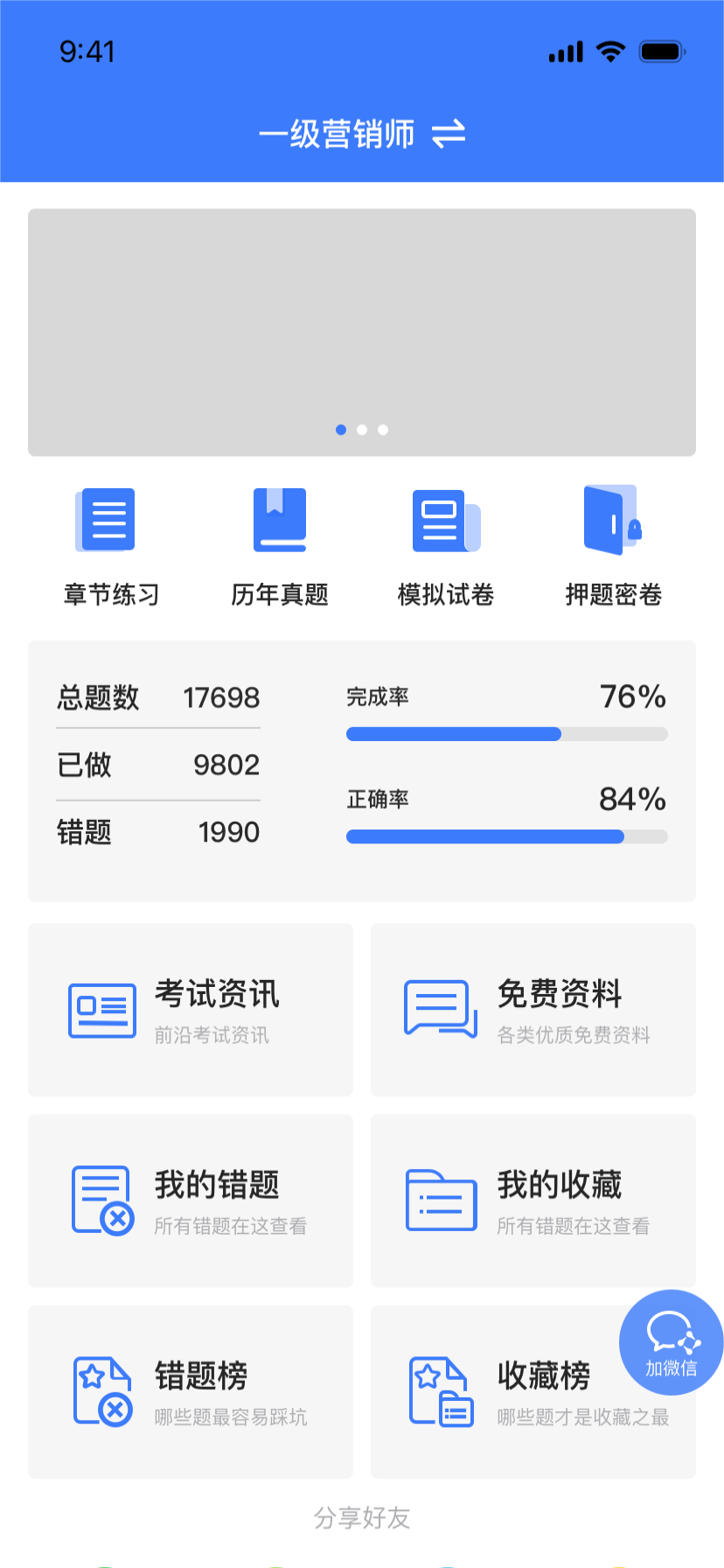Select the third carousel indicator dot

pos(382,430)
